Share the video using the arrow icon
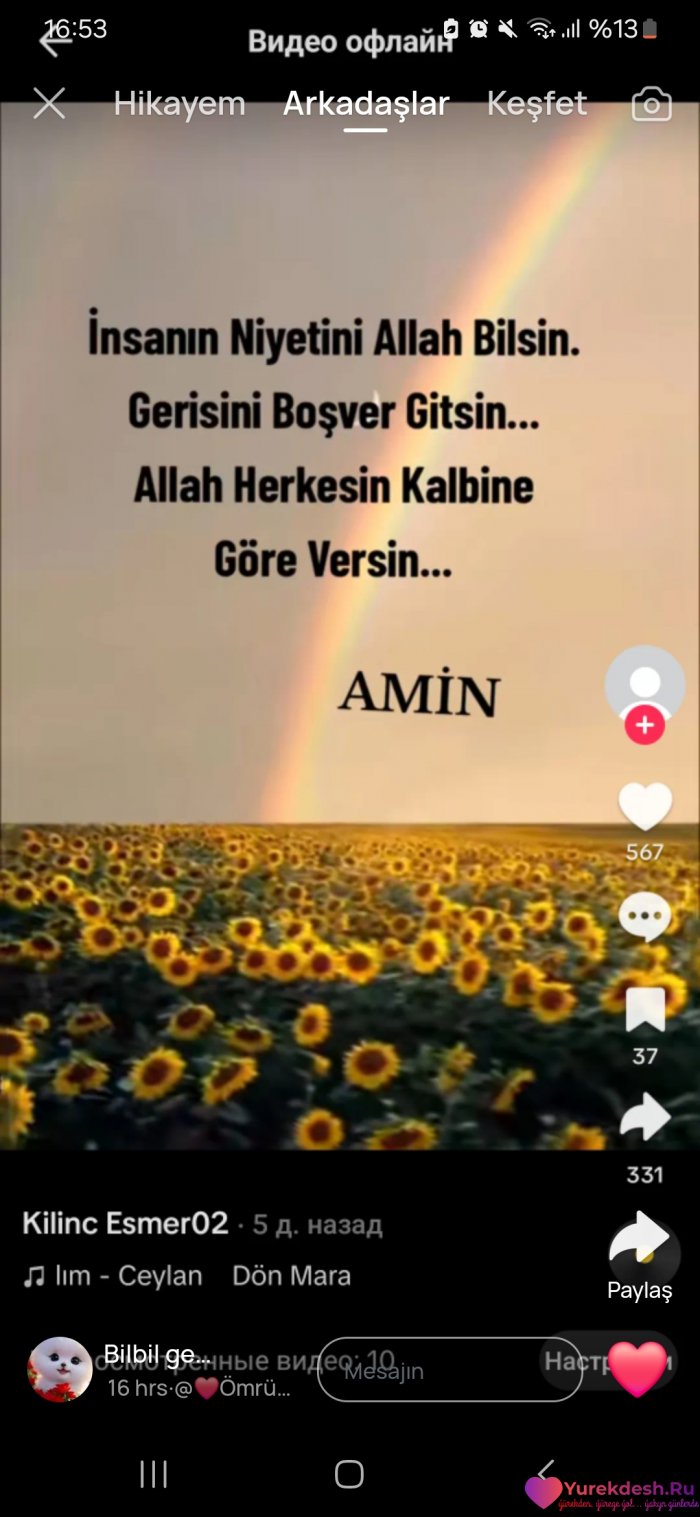The image size is (700, 1517). point(644,1118)
